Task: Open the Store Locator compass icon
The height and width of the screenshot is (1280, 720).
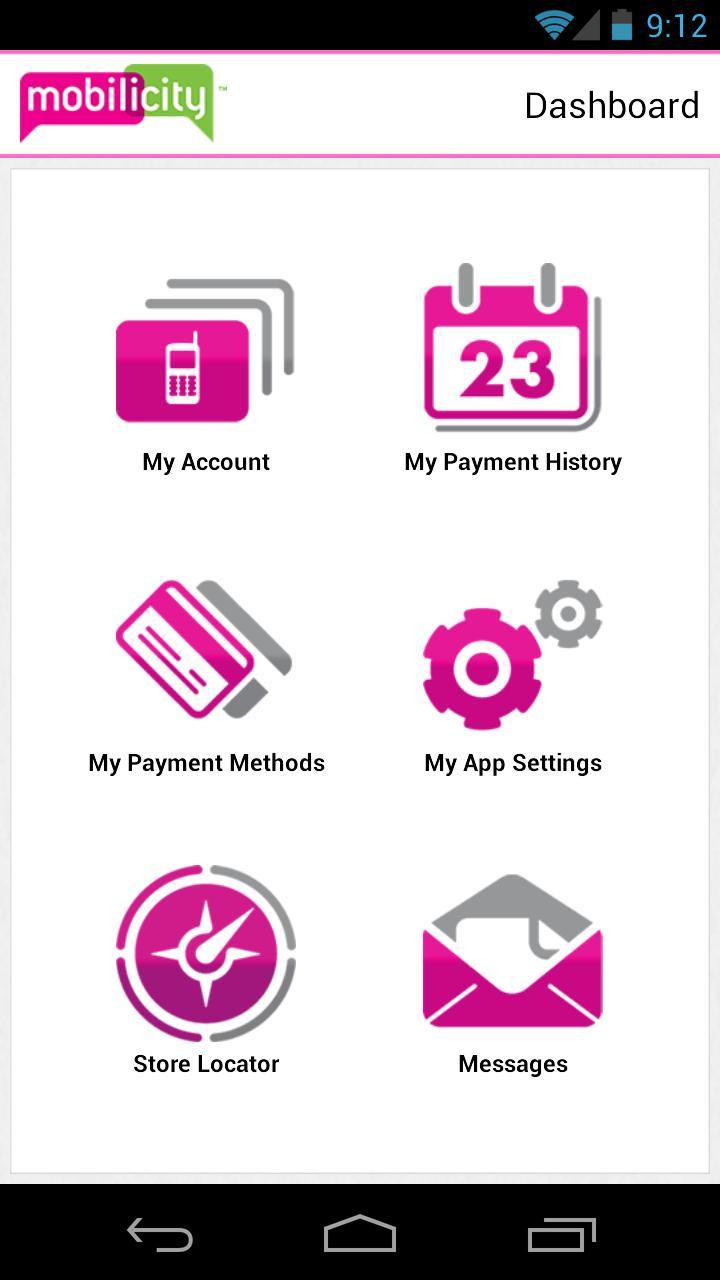Action: 206,952
